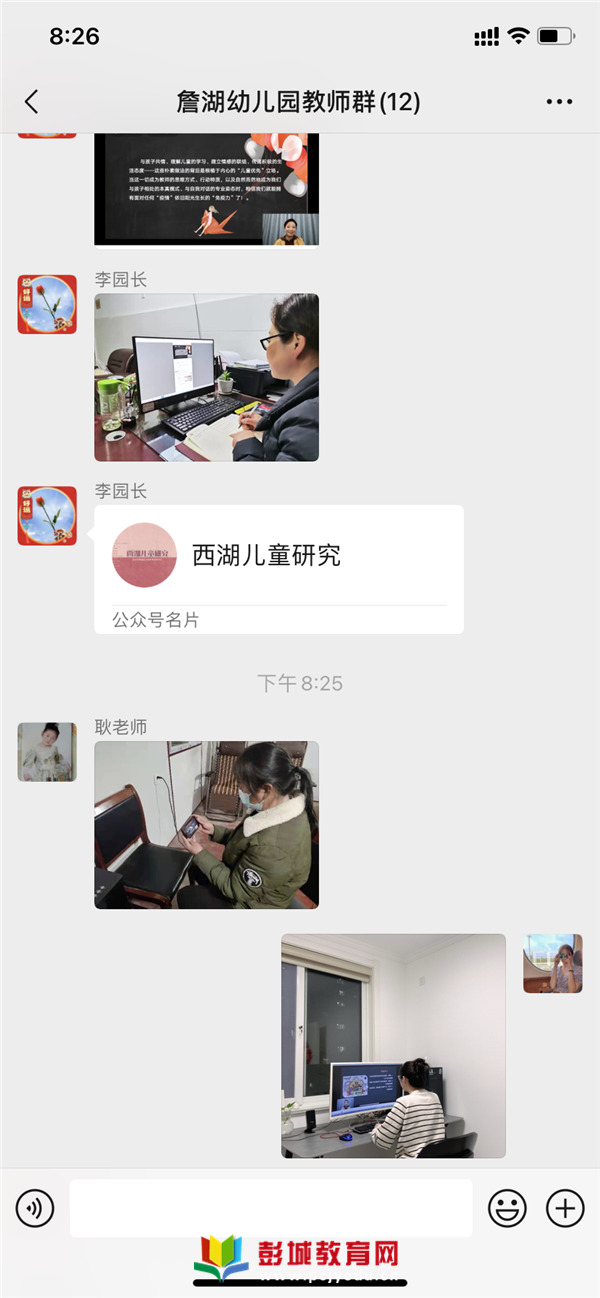Go back from the group chat
Viewport: 600px width, 1298px height.
click(32, 101)
